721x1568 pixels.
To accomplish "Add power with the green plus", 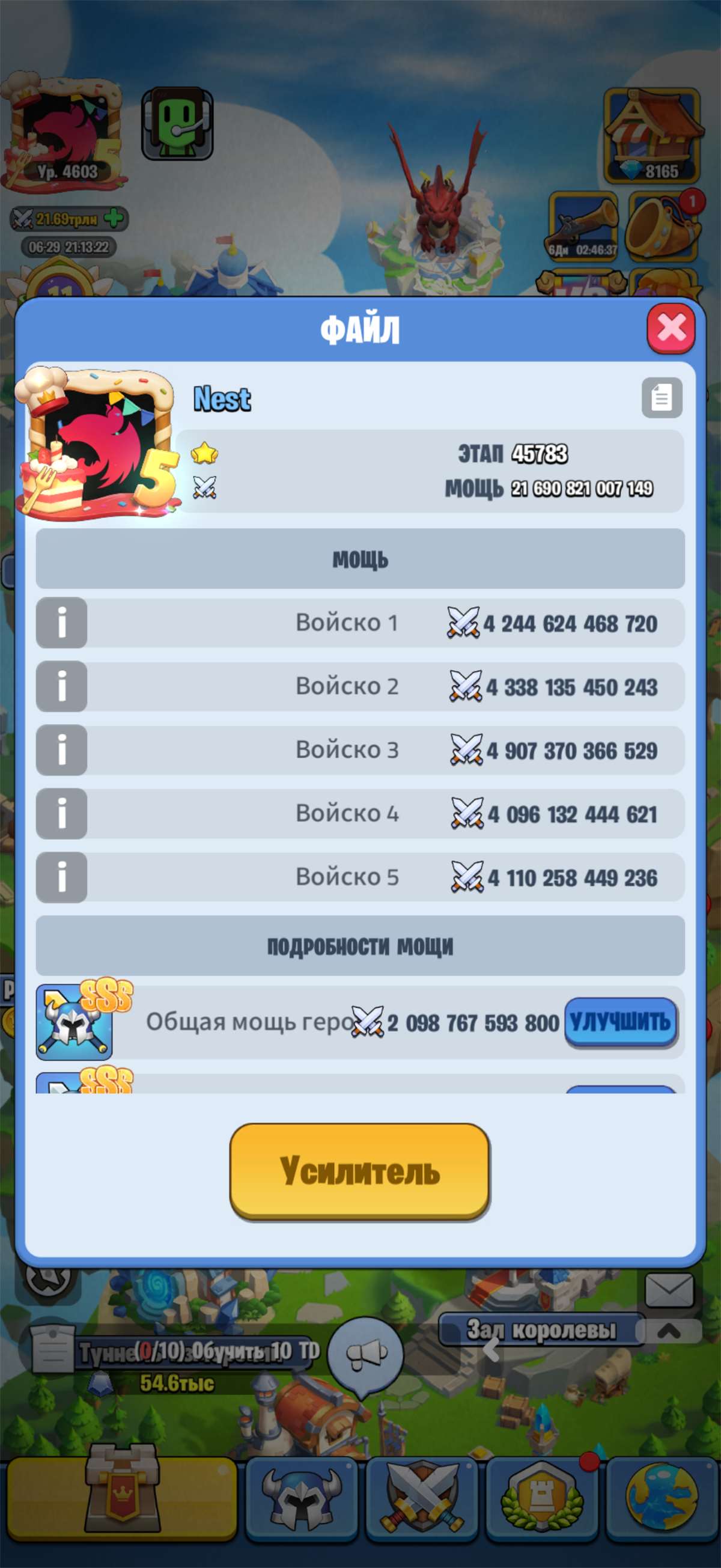I will pos(114,218).
